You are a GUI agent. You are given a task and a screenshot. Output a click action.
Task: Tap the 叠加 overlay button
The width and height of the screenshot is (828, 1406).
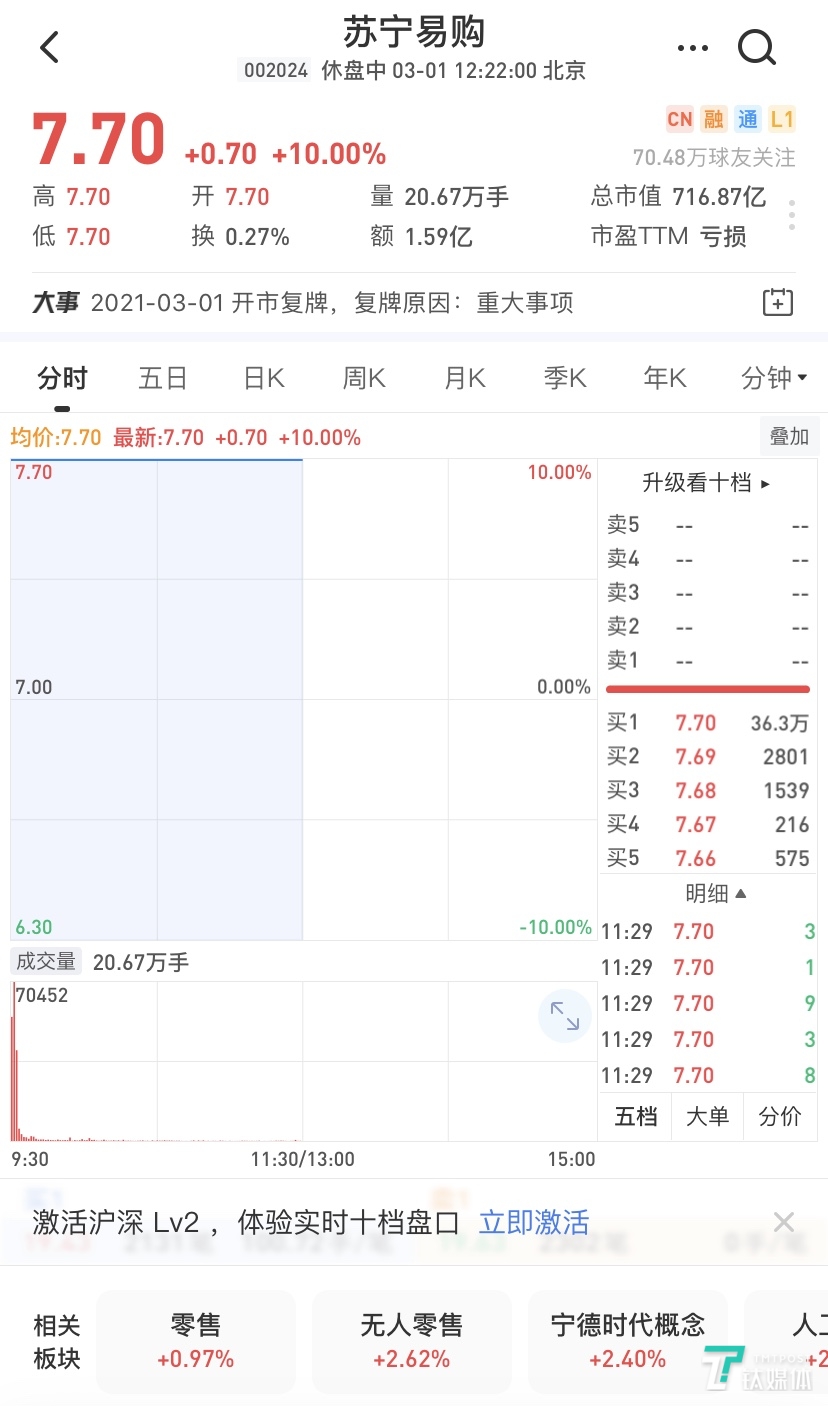point(788,437)
